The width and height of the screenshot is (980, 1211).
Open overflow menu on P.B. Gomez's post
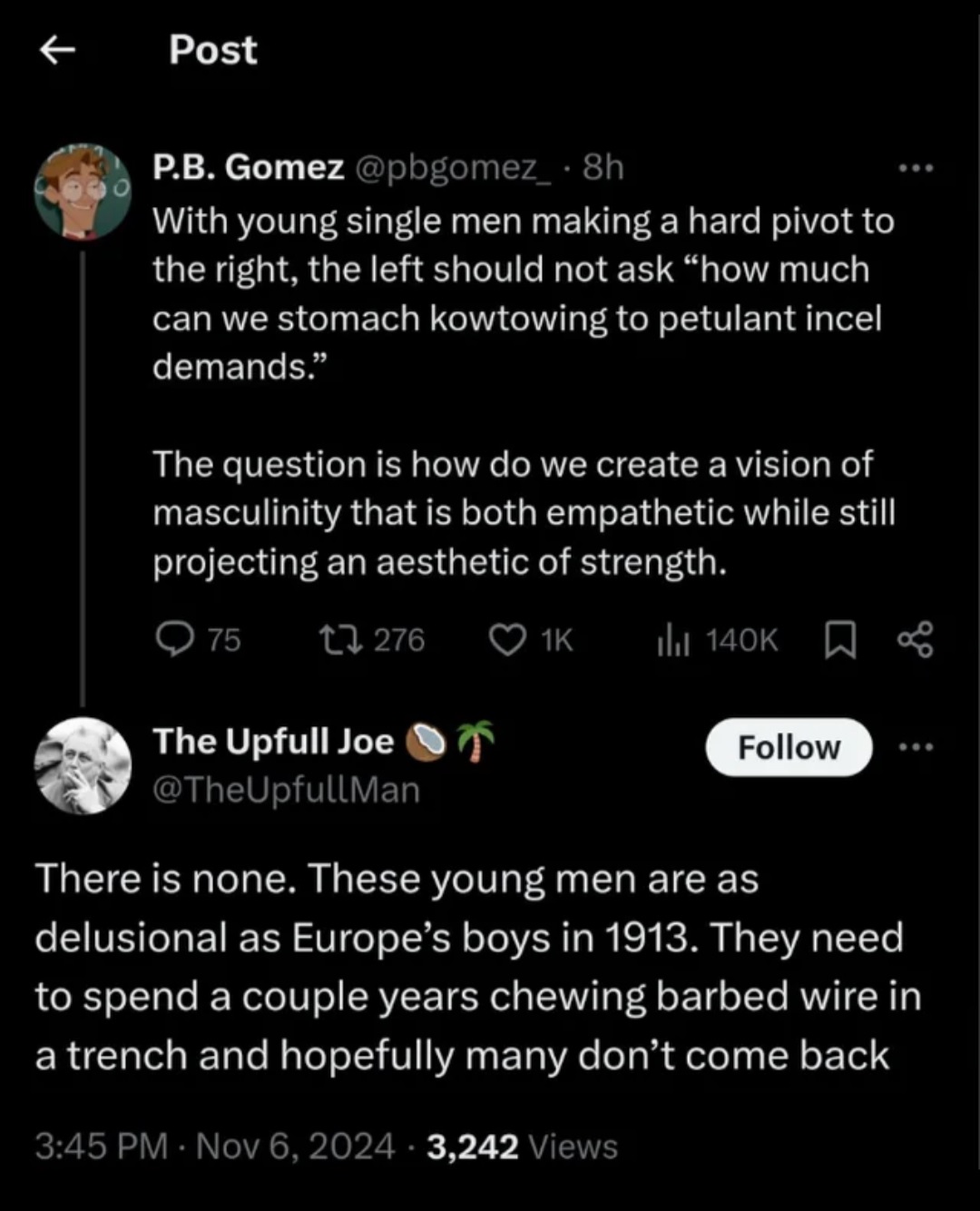[916, 168]
